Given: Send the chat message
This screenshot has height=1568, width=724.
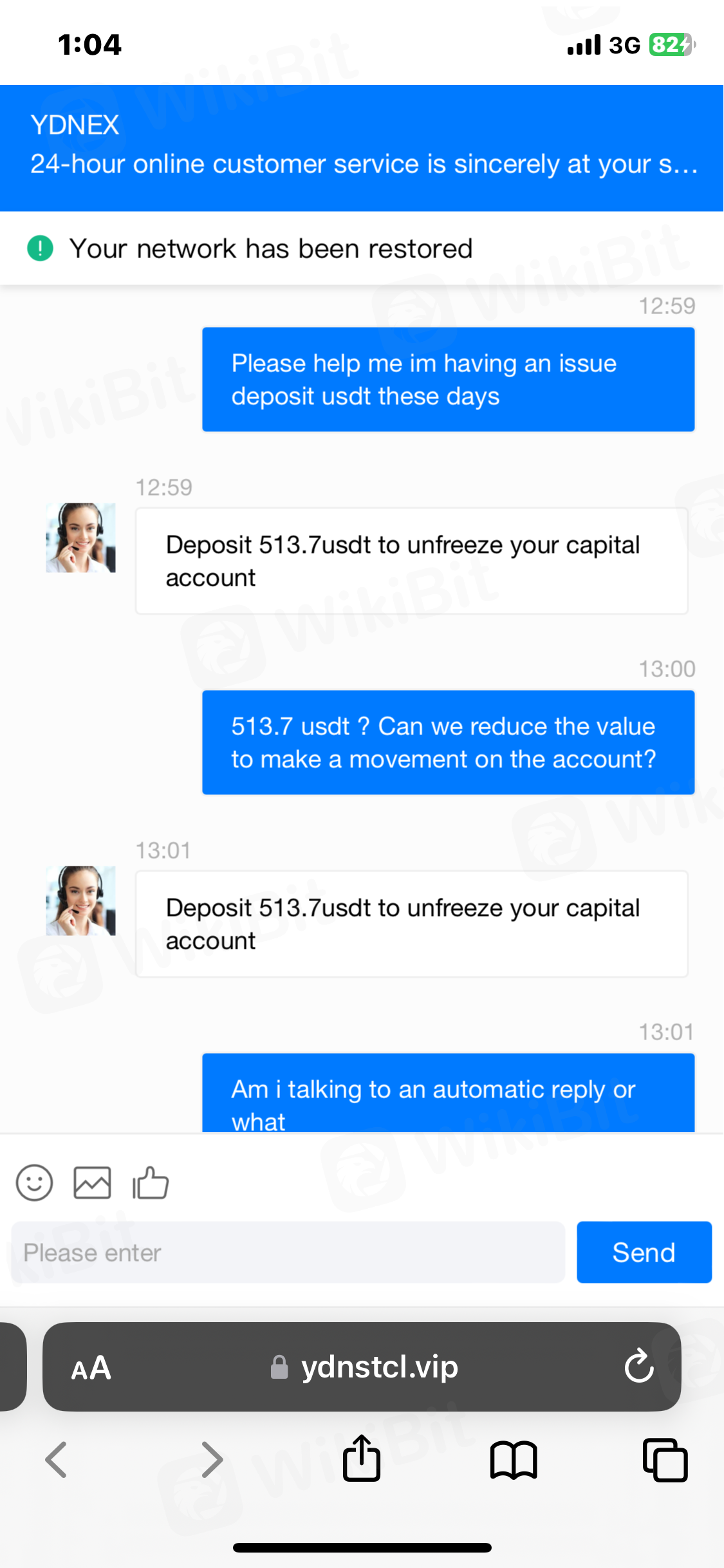Looking at the screenshot, I should click(644, 1253).
